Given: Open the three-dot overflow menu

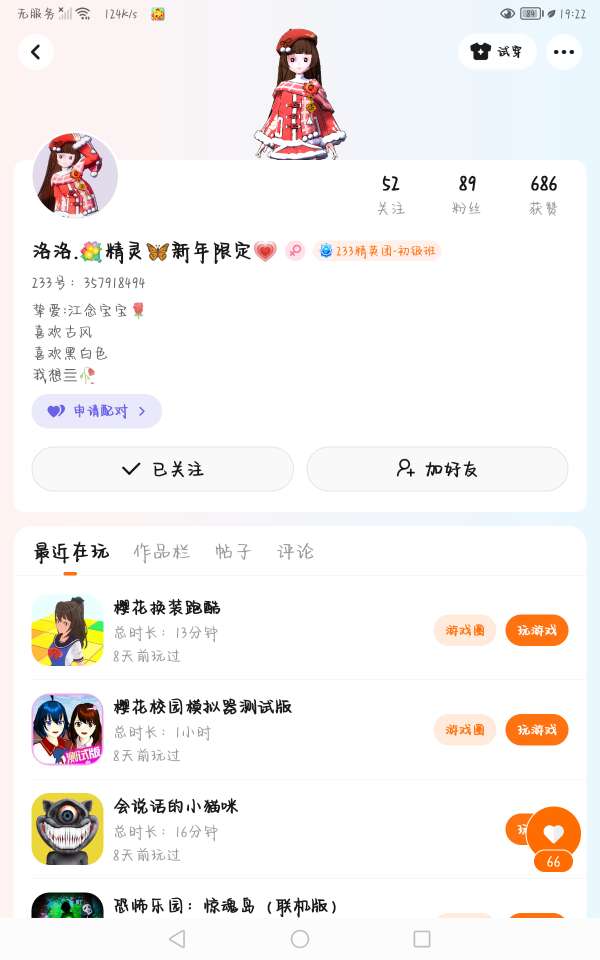Looking at the screenshot, I should [x=564, y=52].
